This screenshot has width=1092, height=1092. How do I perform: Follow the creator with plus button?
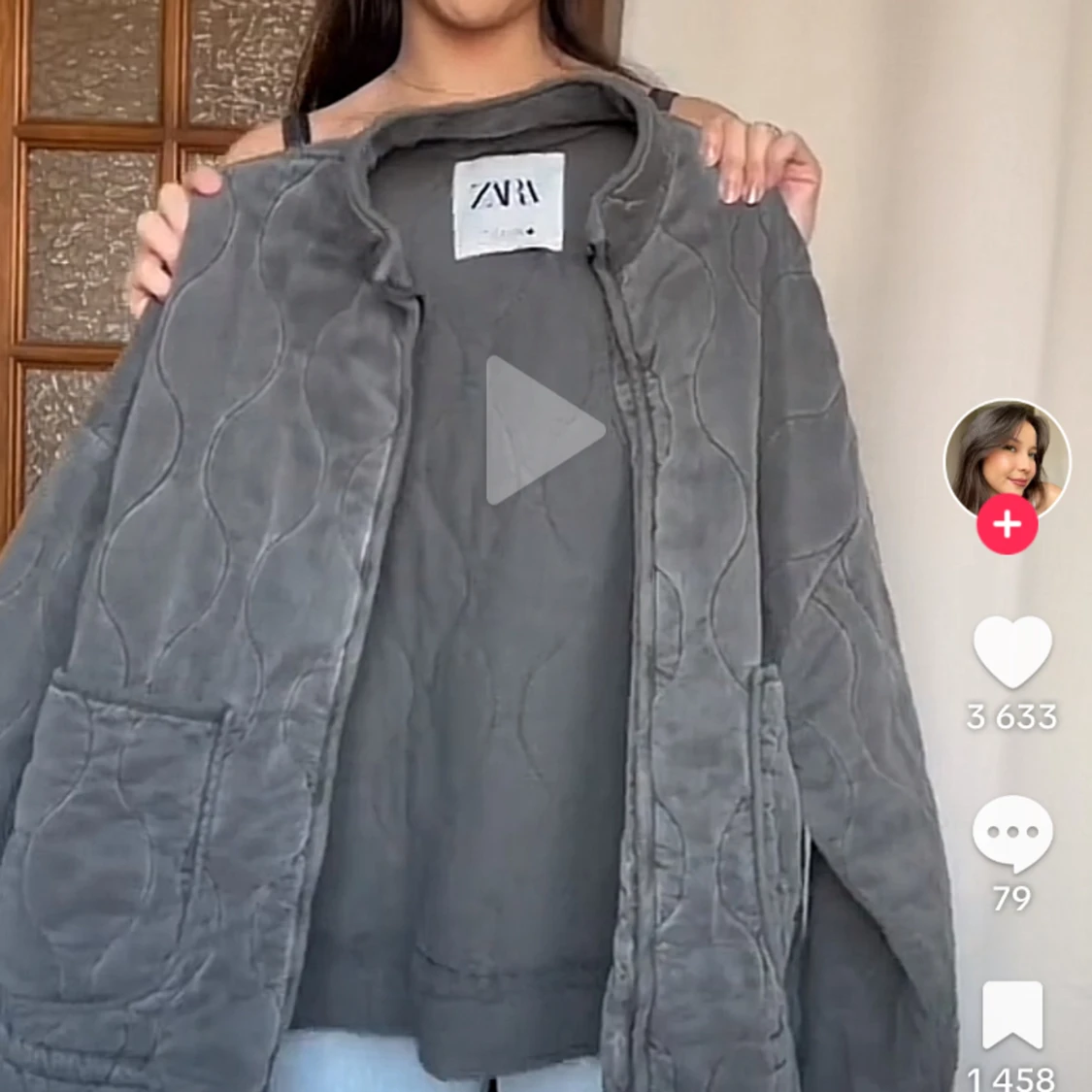pyautogui.click(x=1007, y=525)
